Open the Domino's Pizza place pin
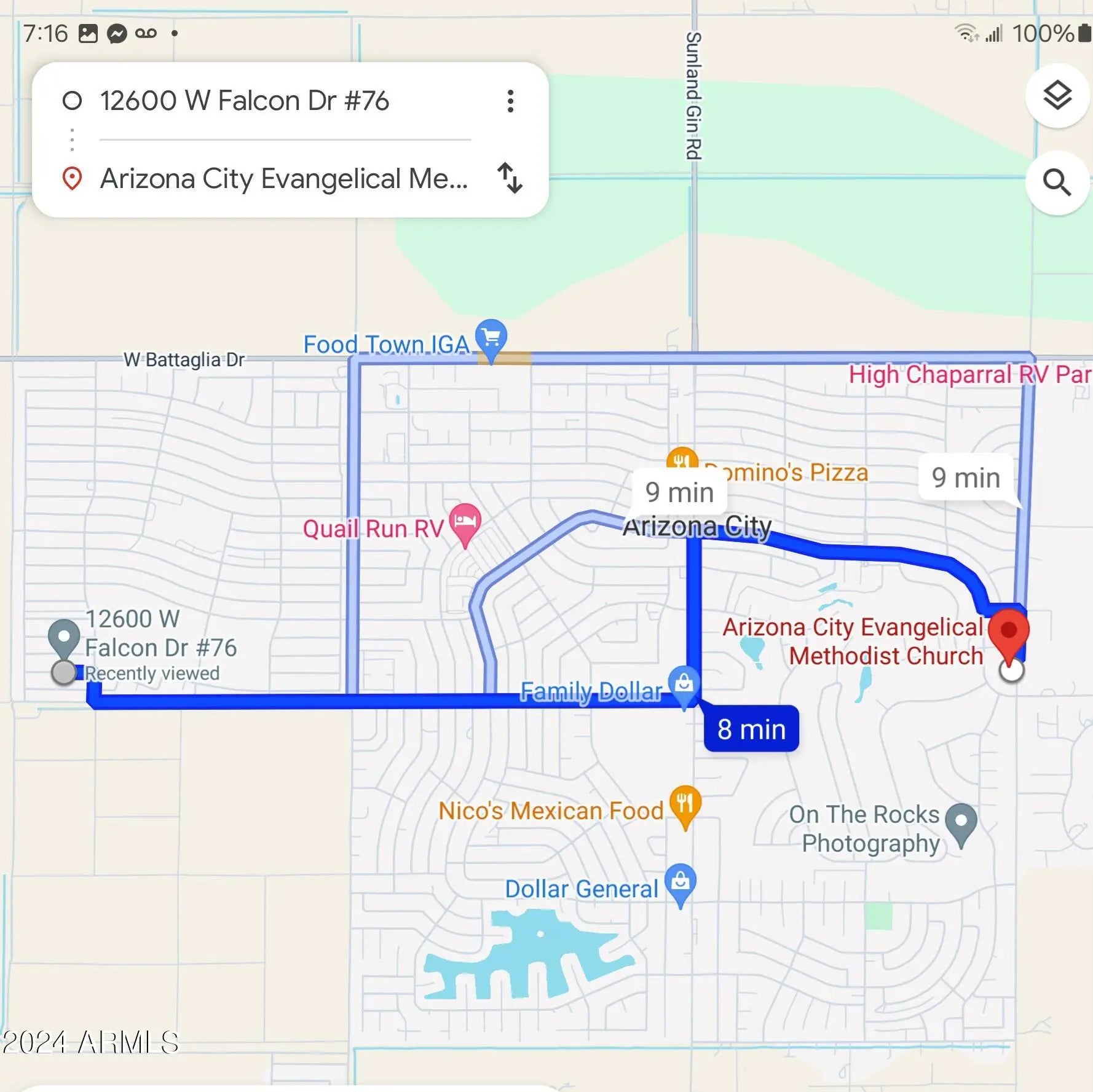 point(682,458)
